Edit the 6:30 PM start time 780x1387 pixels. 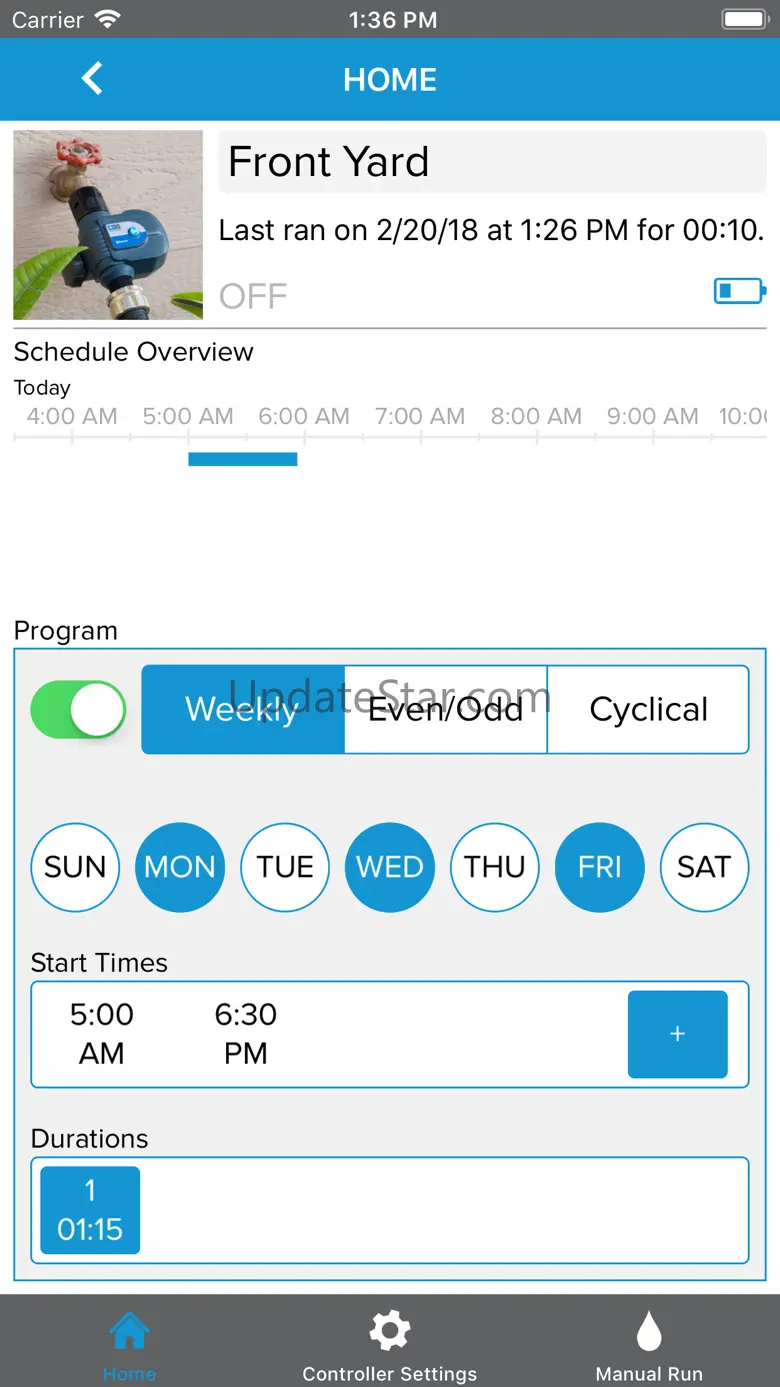(x=246, y=1034)
